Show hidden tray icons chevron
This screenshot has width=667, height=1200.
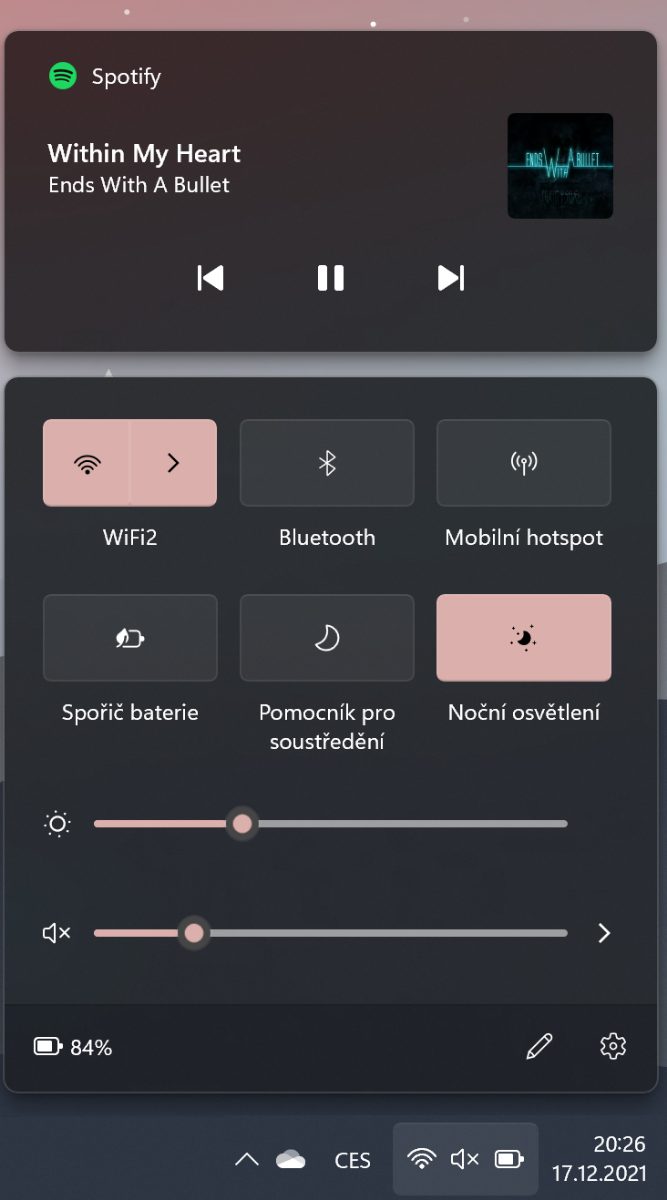point(246,1160)
